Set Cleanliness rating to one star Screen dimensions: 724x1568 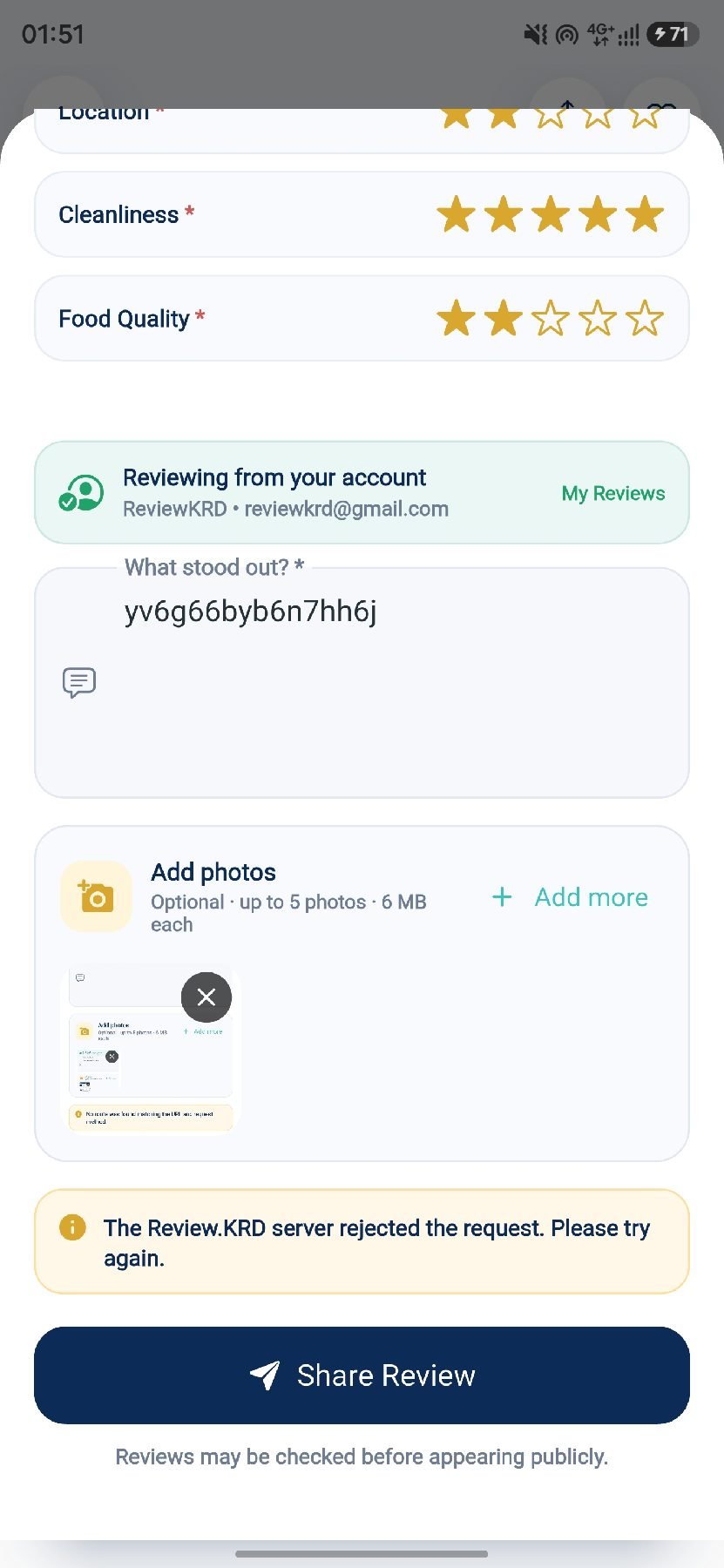[x=457, y=214]
